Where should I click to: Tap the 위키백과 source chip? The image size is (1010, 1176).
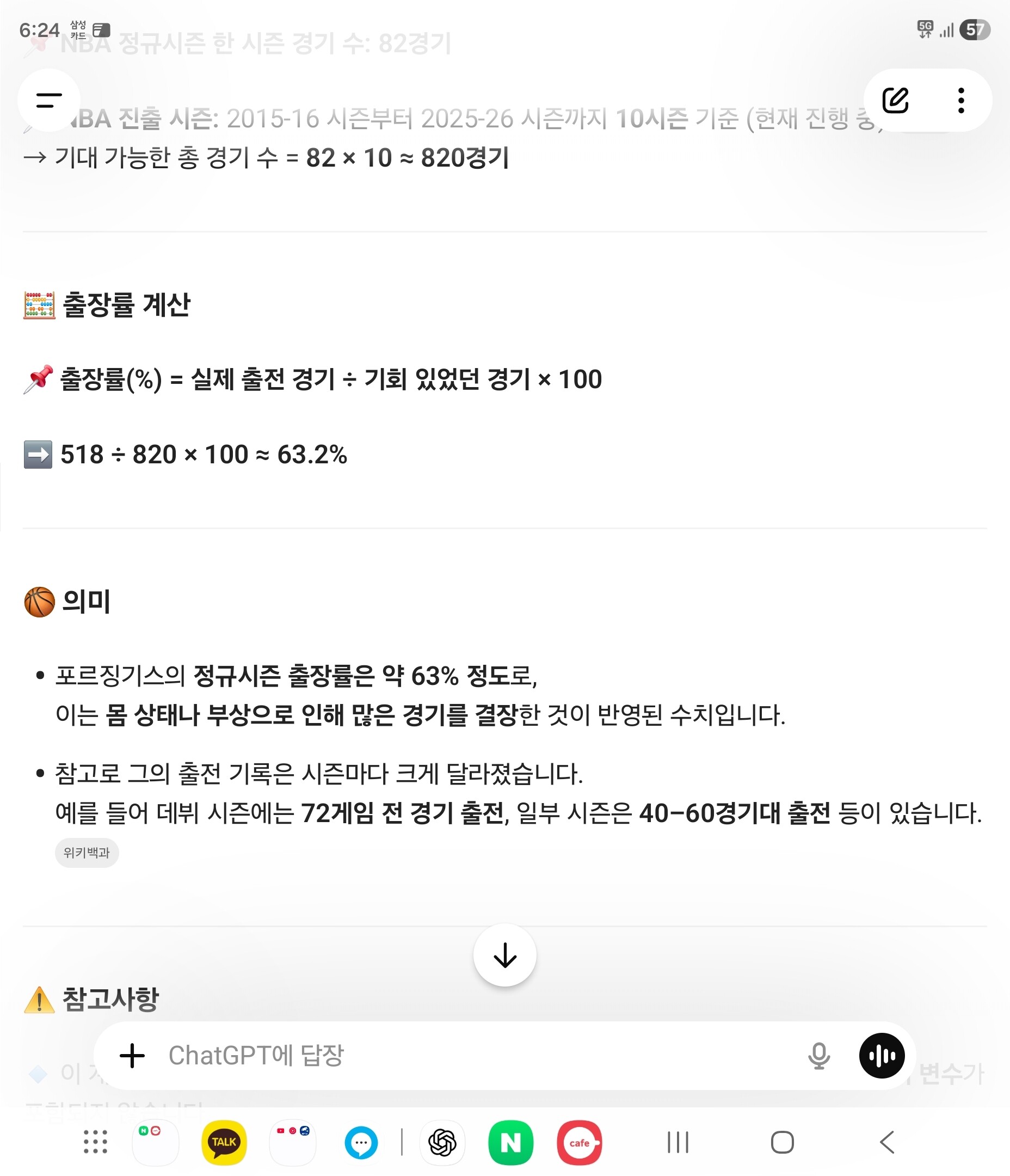(x=87, y=853)
